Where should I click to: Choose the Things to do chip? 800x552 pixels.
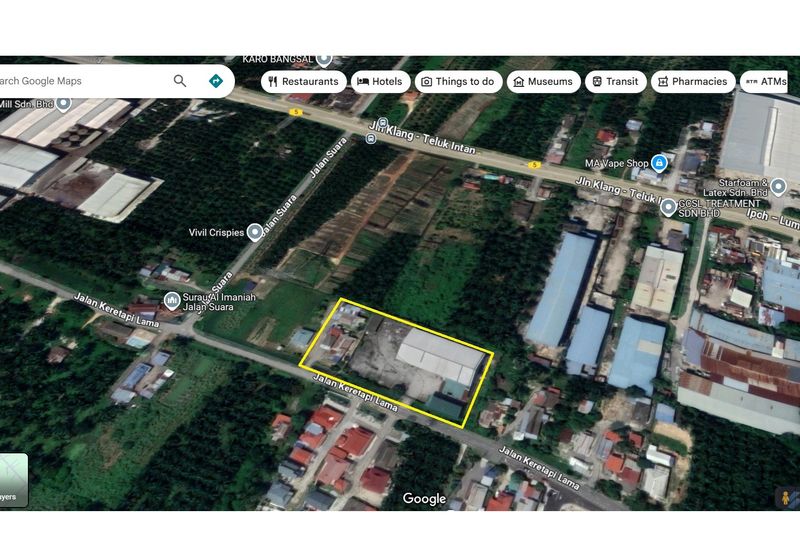(x=458, y=82)
